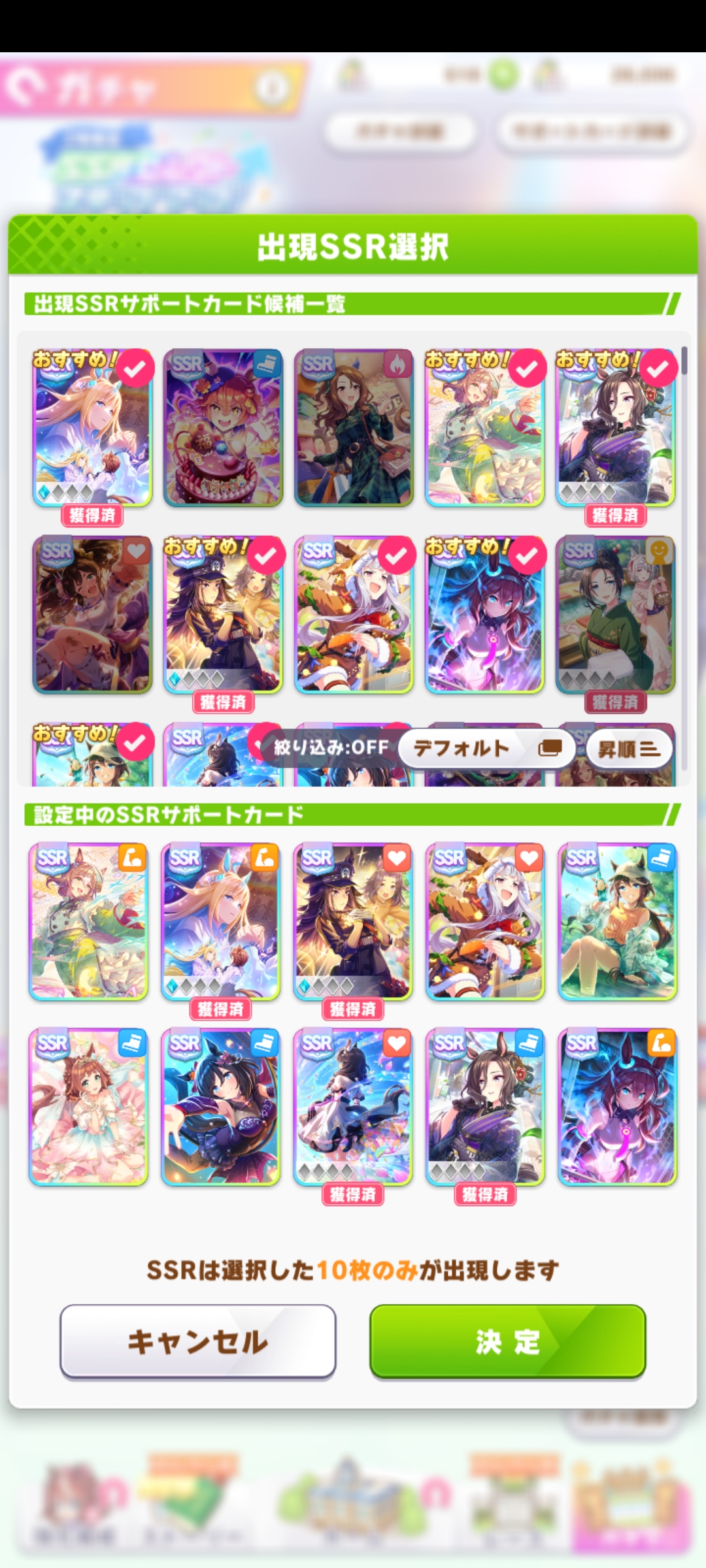This screenshot has width=706, height=1568.
Task: Open the 絞り込み:OFF filter
Action: coord(331,747)
